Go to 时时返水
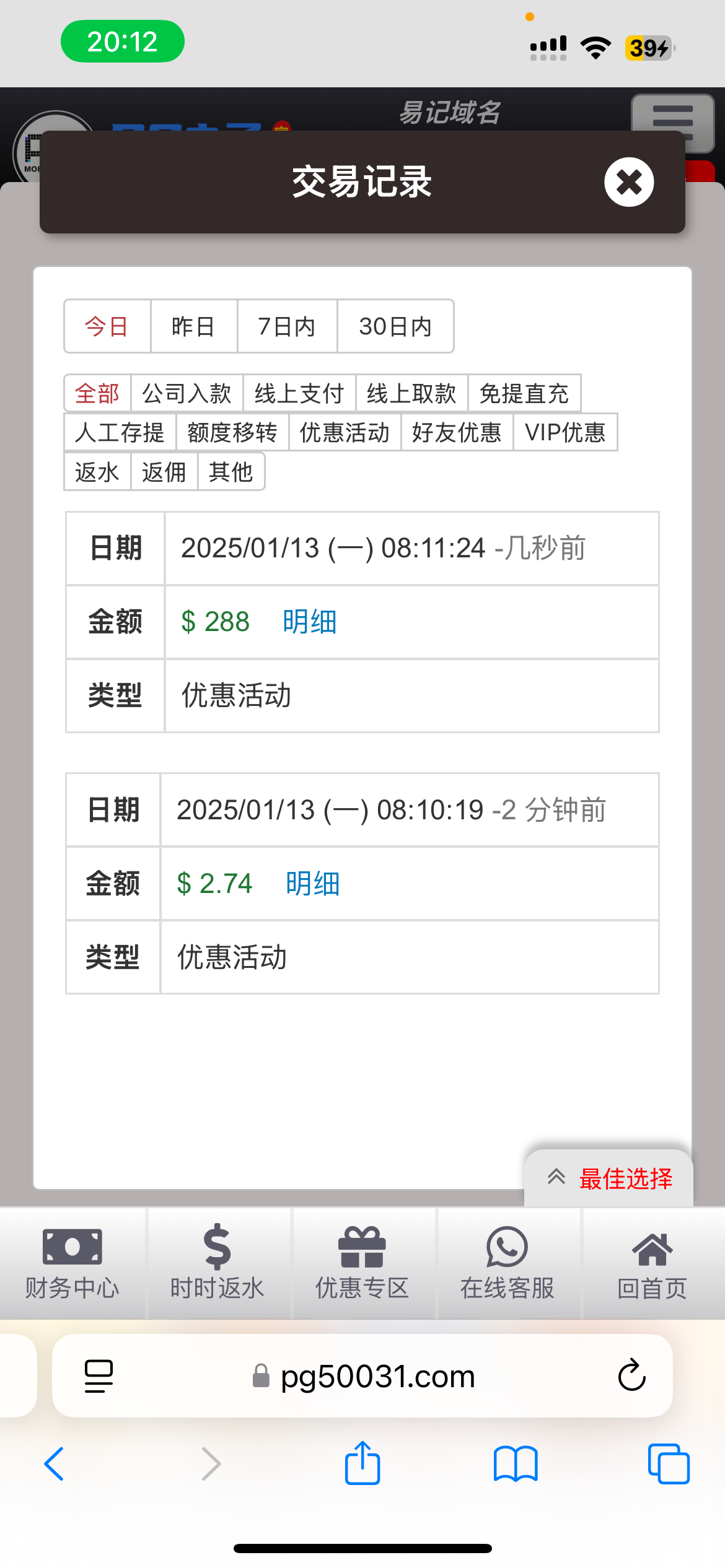725x1568 pixels. click(217, 1263)
